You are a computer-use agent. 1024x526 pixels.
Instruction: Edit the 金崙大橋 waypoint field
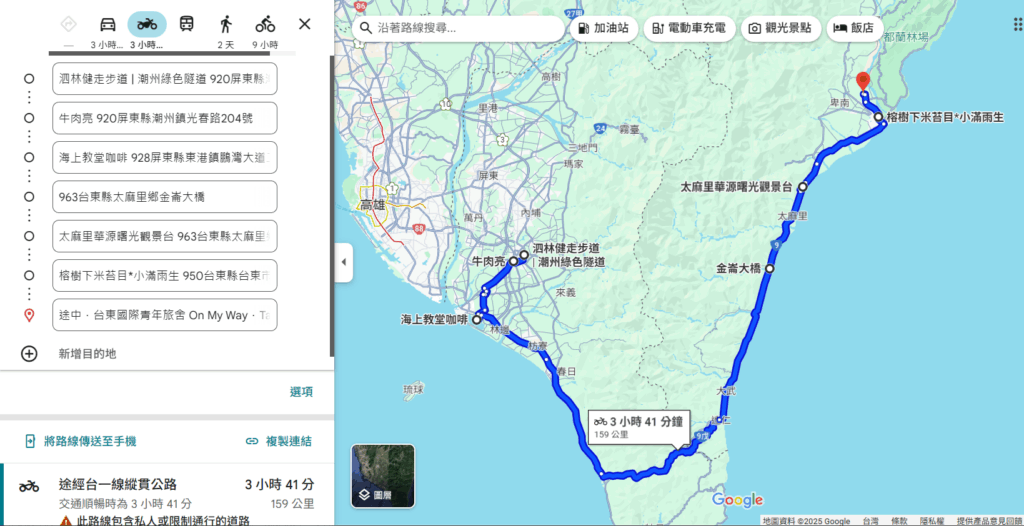(165, 196)
